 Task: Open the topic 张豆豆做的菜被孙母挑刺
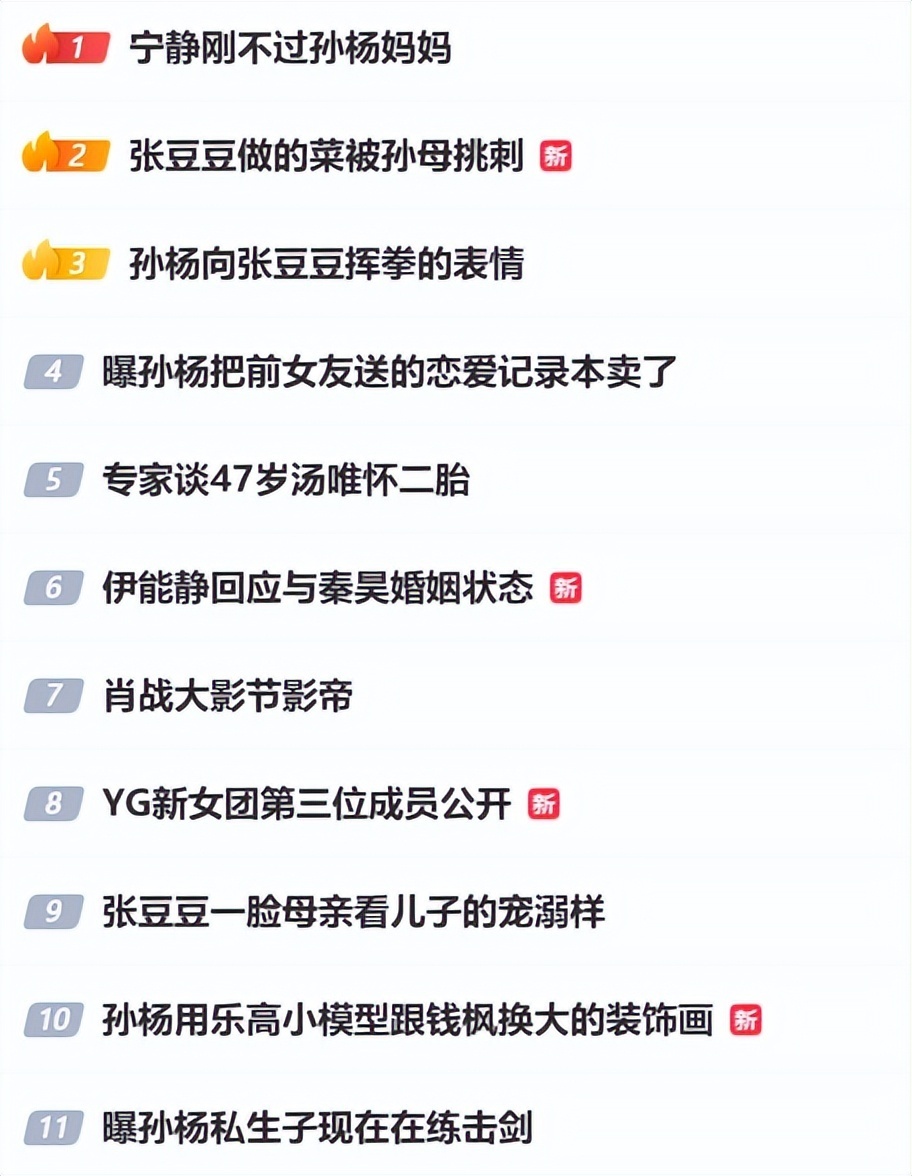(x=326, y=155)
